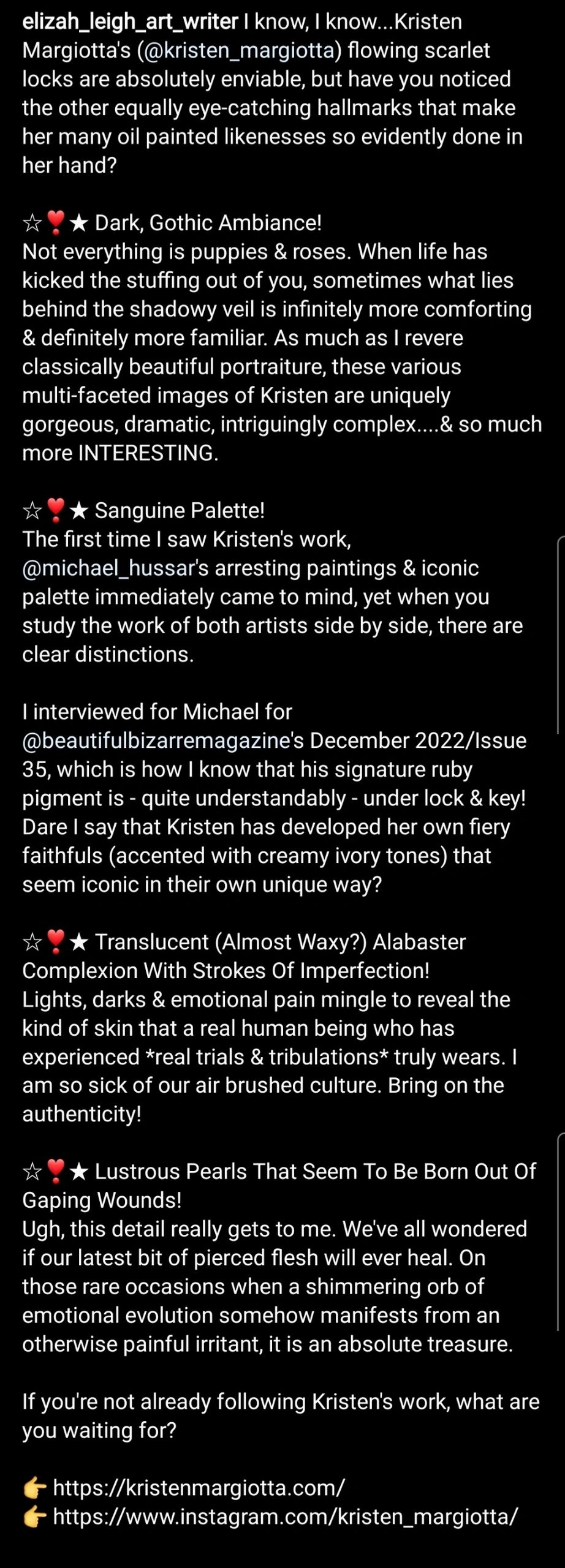Tap the @beautifulbizarremagazine mention
Image resolution: width=565 pixels, height=1568 pixels.
pyautogui.click(x=156, y=741)
